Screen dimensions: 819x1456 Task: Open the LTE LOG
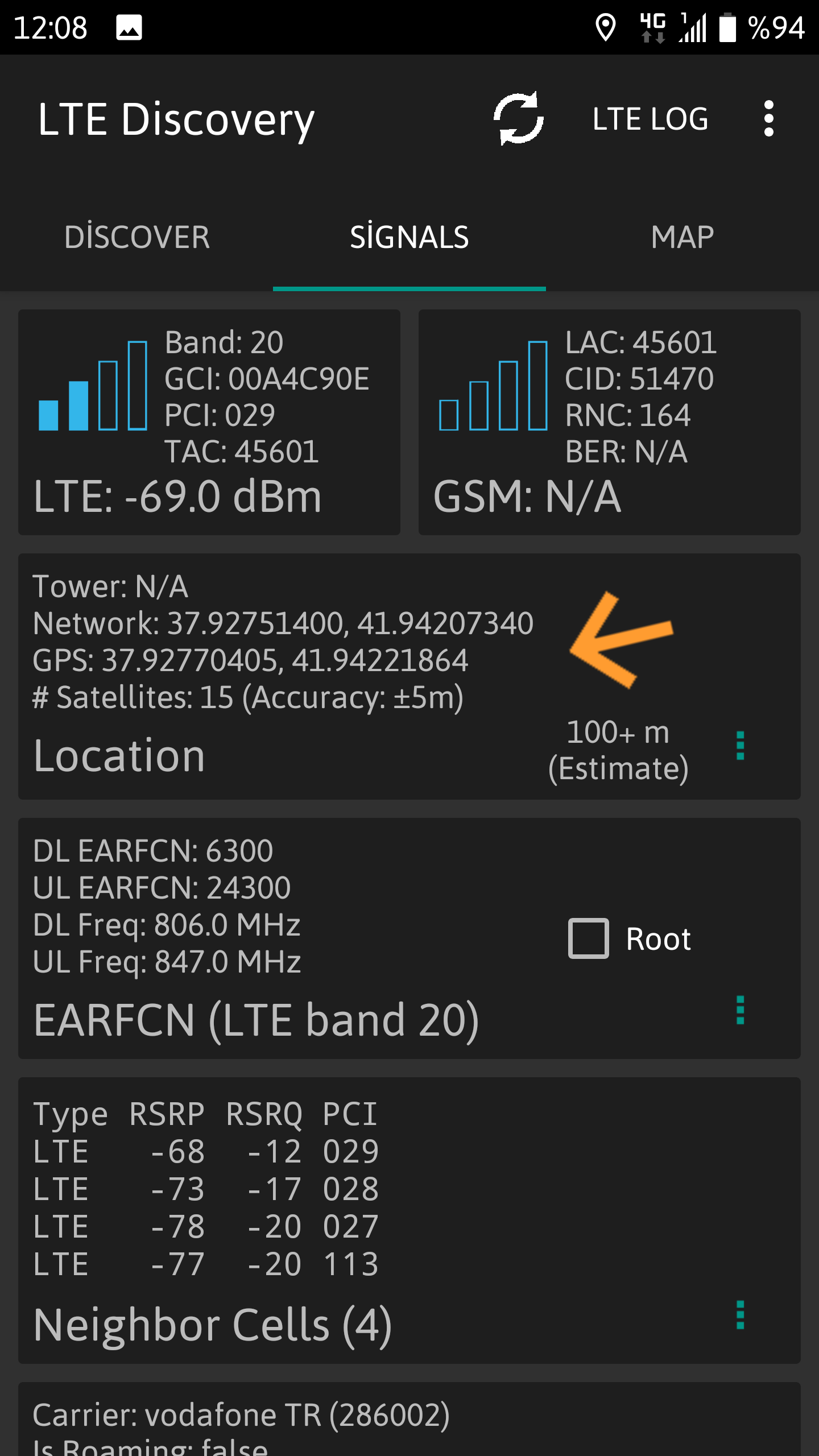click(x=650, y=119)
